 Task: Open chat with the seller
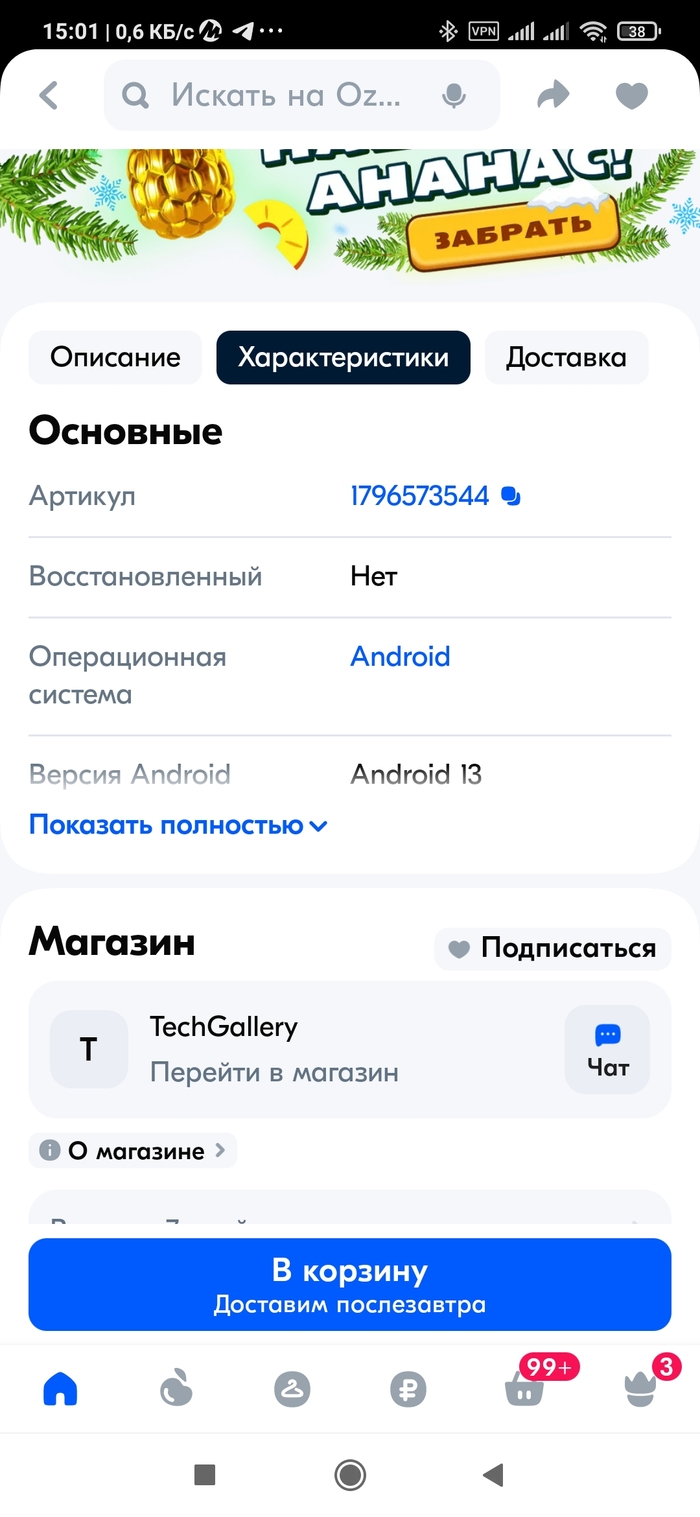(607, 1049)
